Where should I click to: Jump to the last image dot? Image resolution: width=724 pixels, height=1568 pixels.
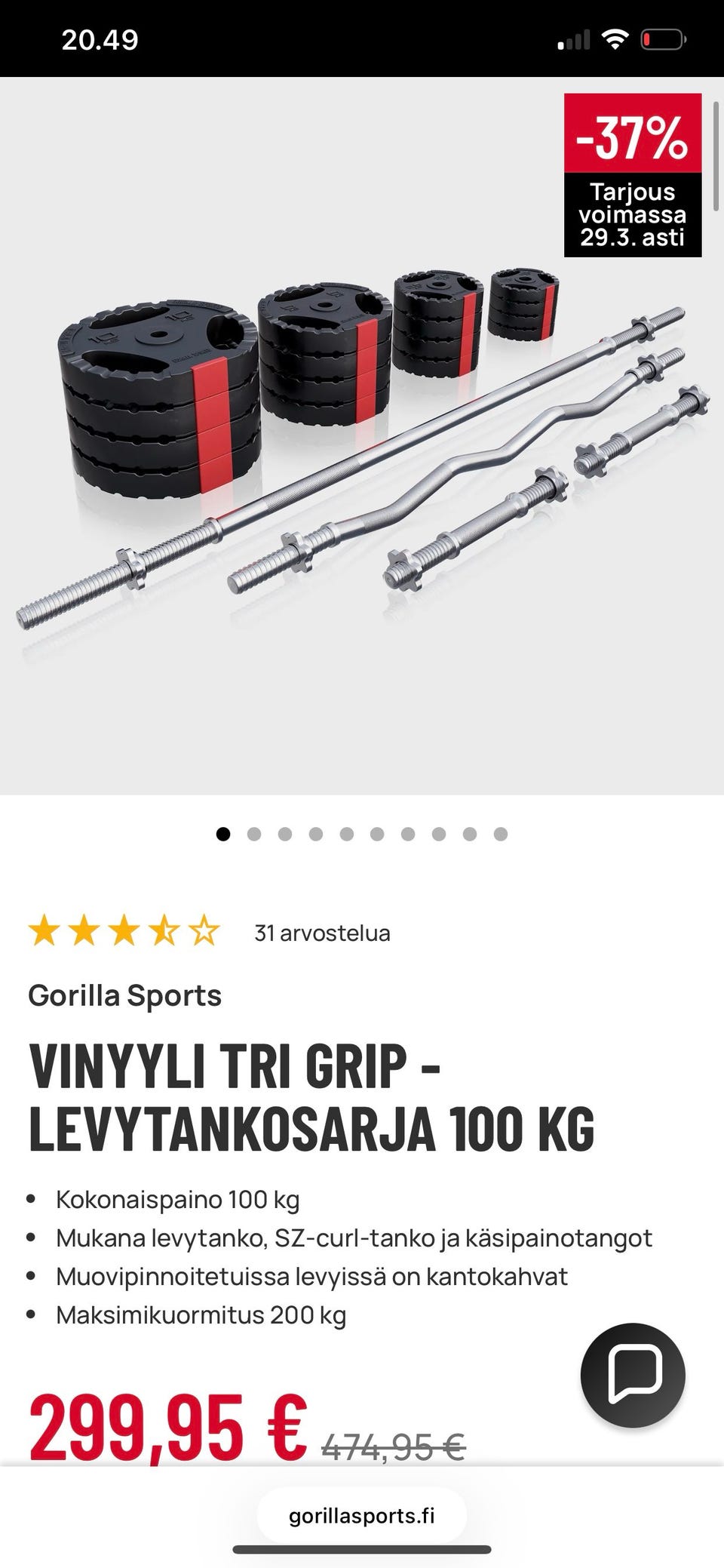[x=501, y=834]
